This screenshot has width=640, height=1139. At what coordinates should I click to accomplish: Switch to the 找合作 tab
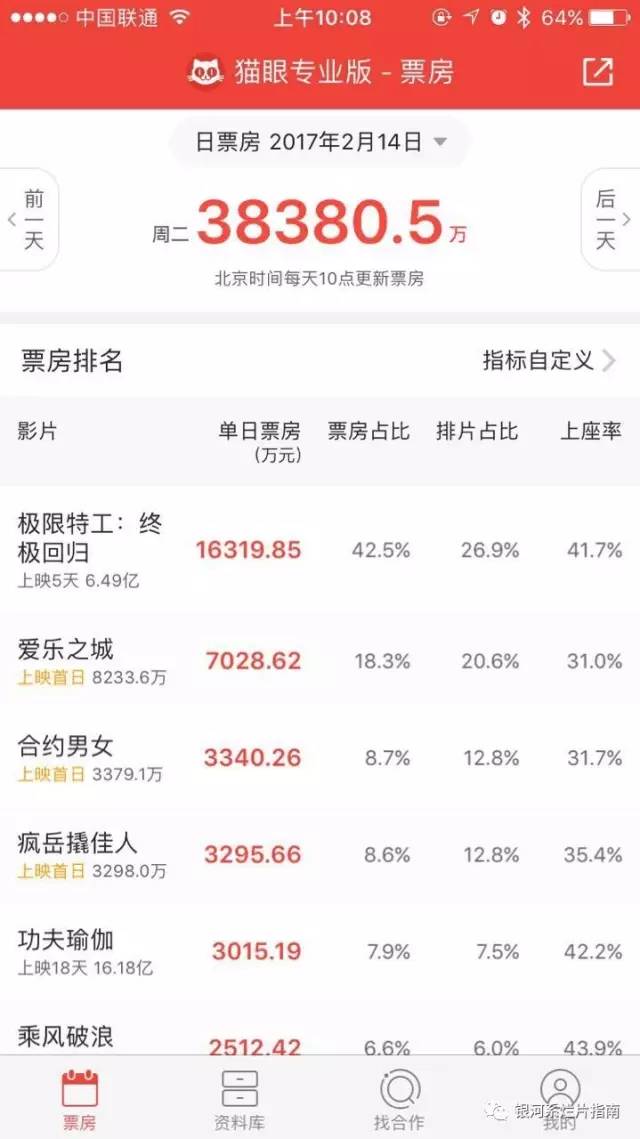(x=399, y=1100)
